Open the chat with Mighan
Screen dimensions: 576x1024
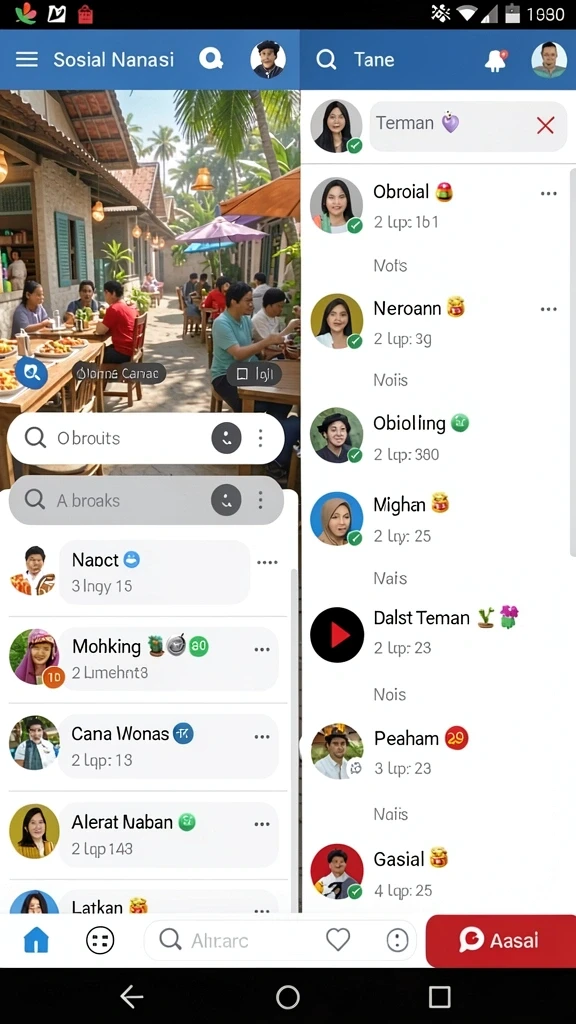[x=434, y=519]
